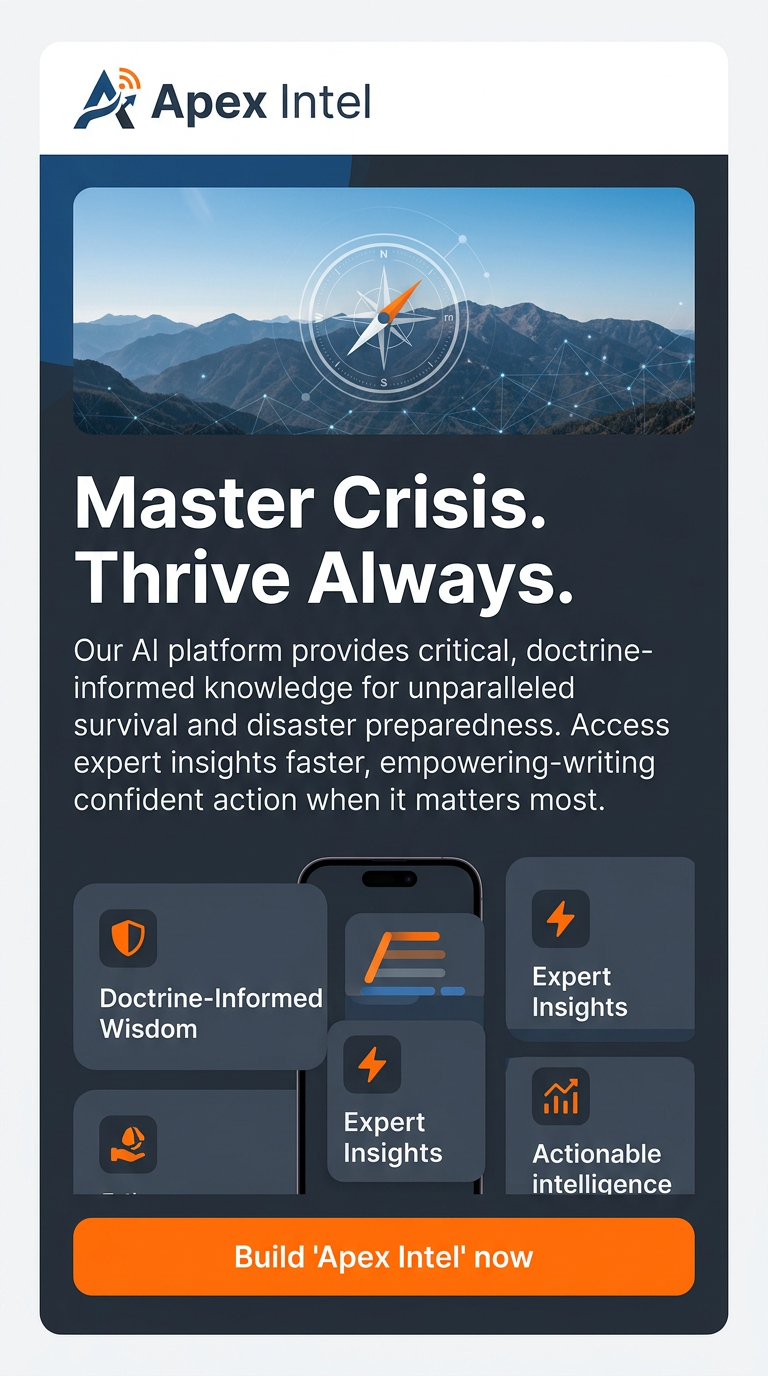This screenshot has width=768, height=1376.
Task: Open the Doctrine-Informed Wisdom feature card
Action: (x=199, y=975)
